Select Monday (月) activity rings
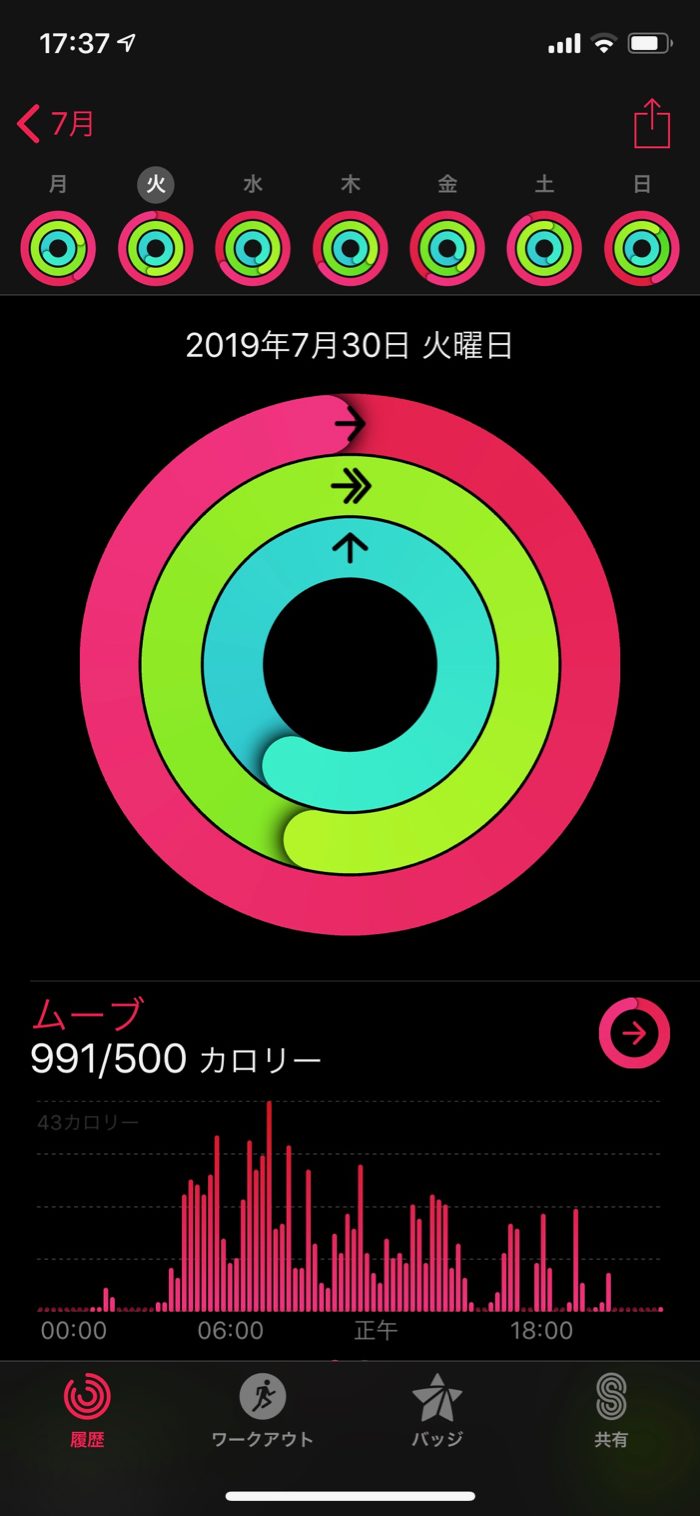The height and width of the screenshot is (1516, 700). (59, 248)
